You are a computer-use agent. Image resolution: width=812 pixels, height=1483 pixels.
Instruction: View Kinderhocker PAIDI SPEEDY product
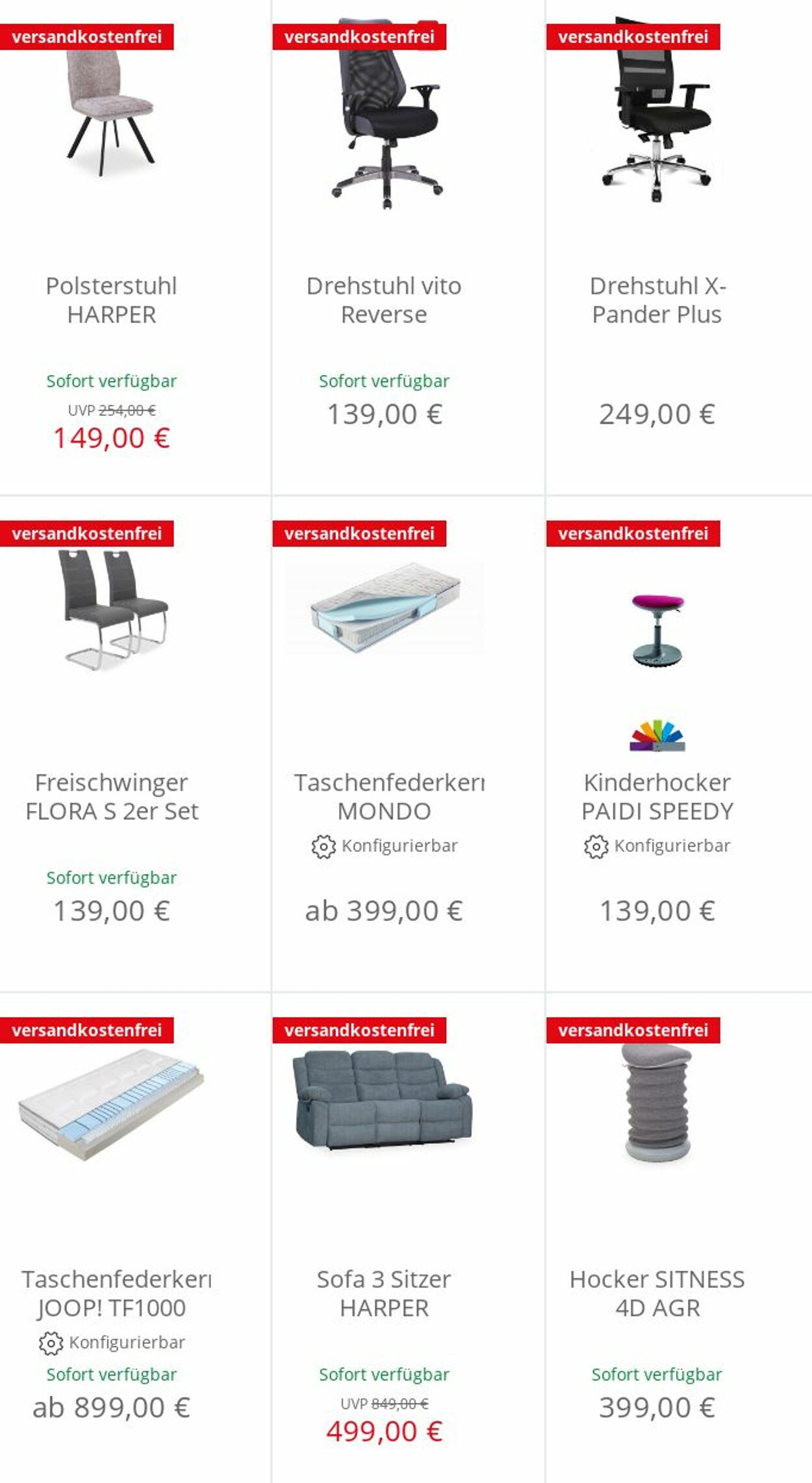(x=657, y=797)
